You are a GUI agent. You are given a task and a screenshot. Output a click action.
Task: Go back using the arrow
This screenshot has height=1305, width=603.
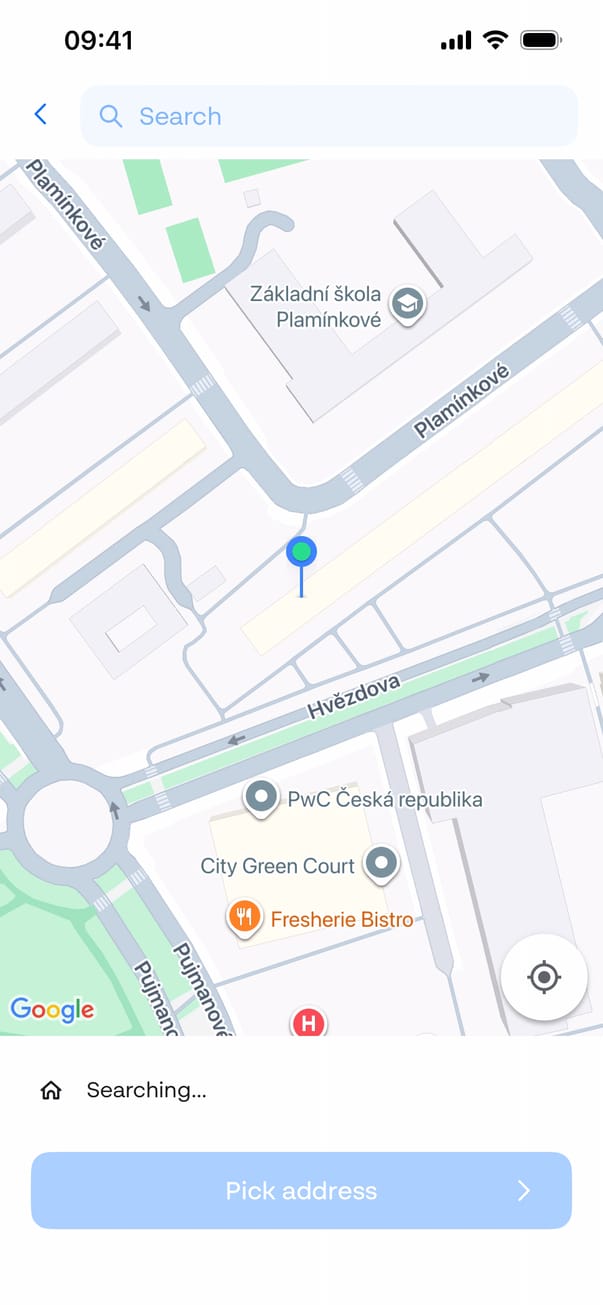tap(40, 115)
